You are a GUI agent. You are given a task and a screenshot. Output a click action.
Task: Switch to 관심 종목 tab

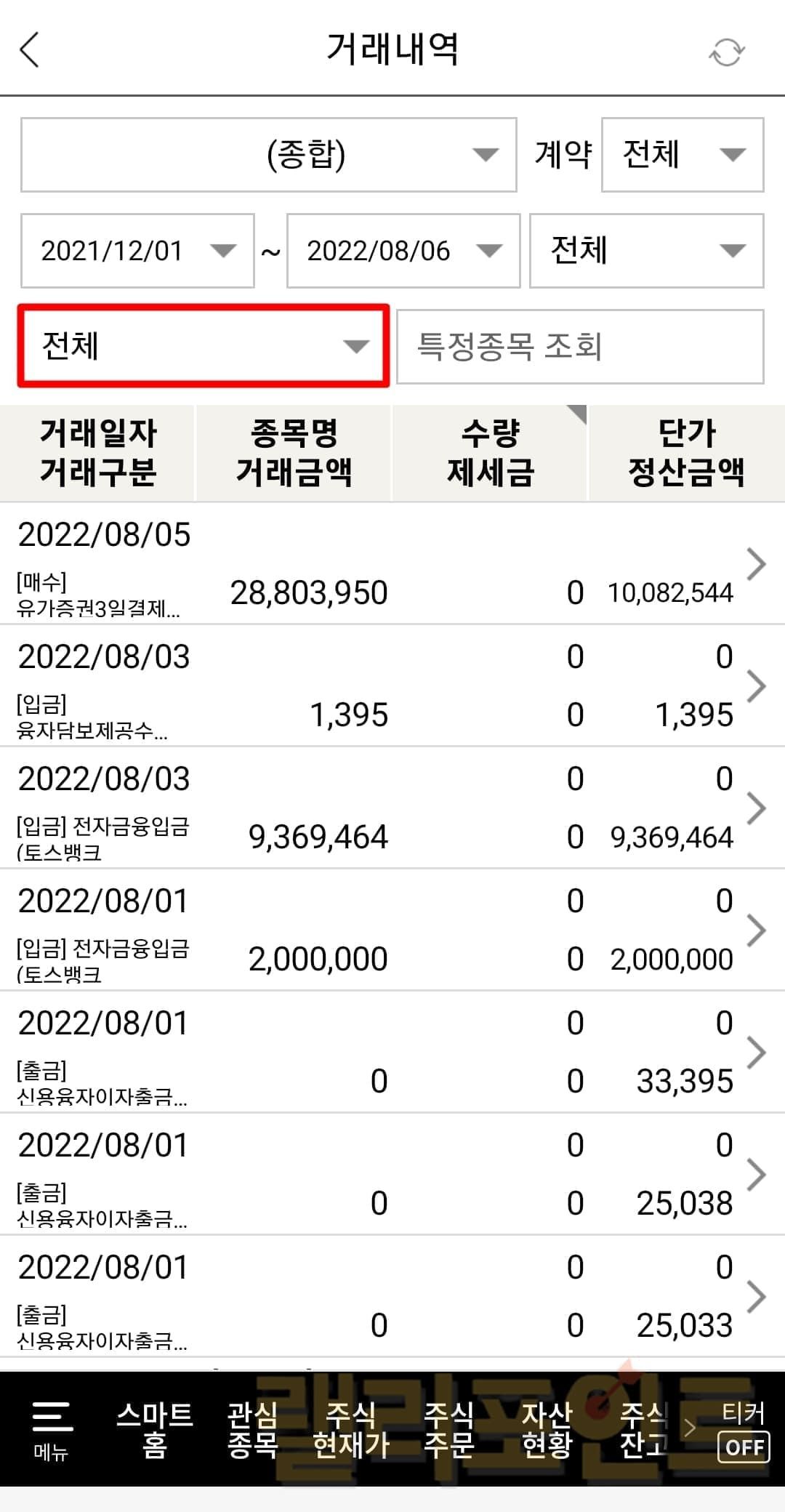tap(252, 1429)
